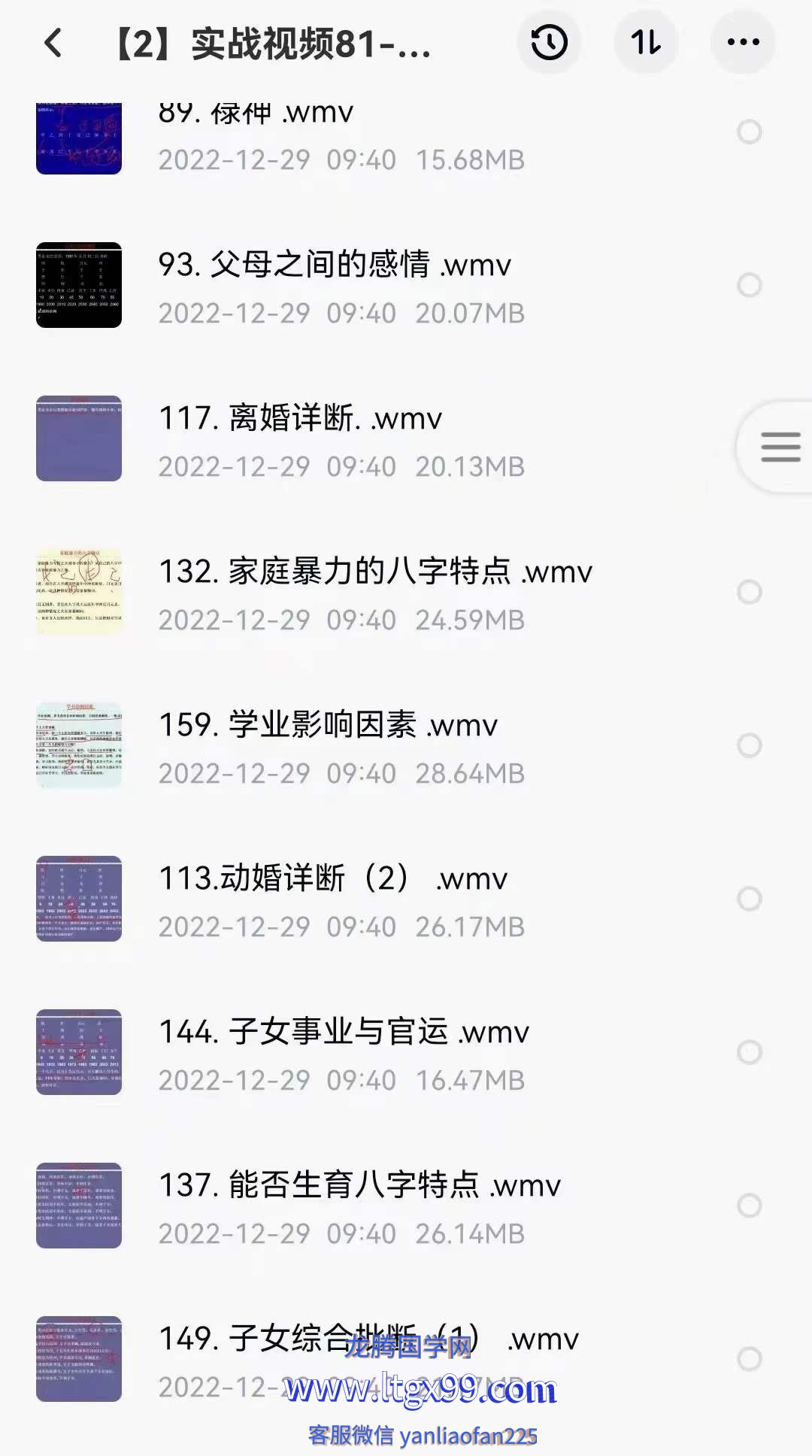The height and width of the screenshot is (1456, 812).
Task: Open the floating side menu handle
Action: click(780, 447)
